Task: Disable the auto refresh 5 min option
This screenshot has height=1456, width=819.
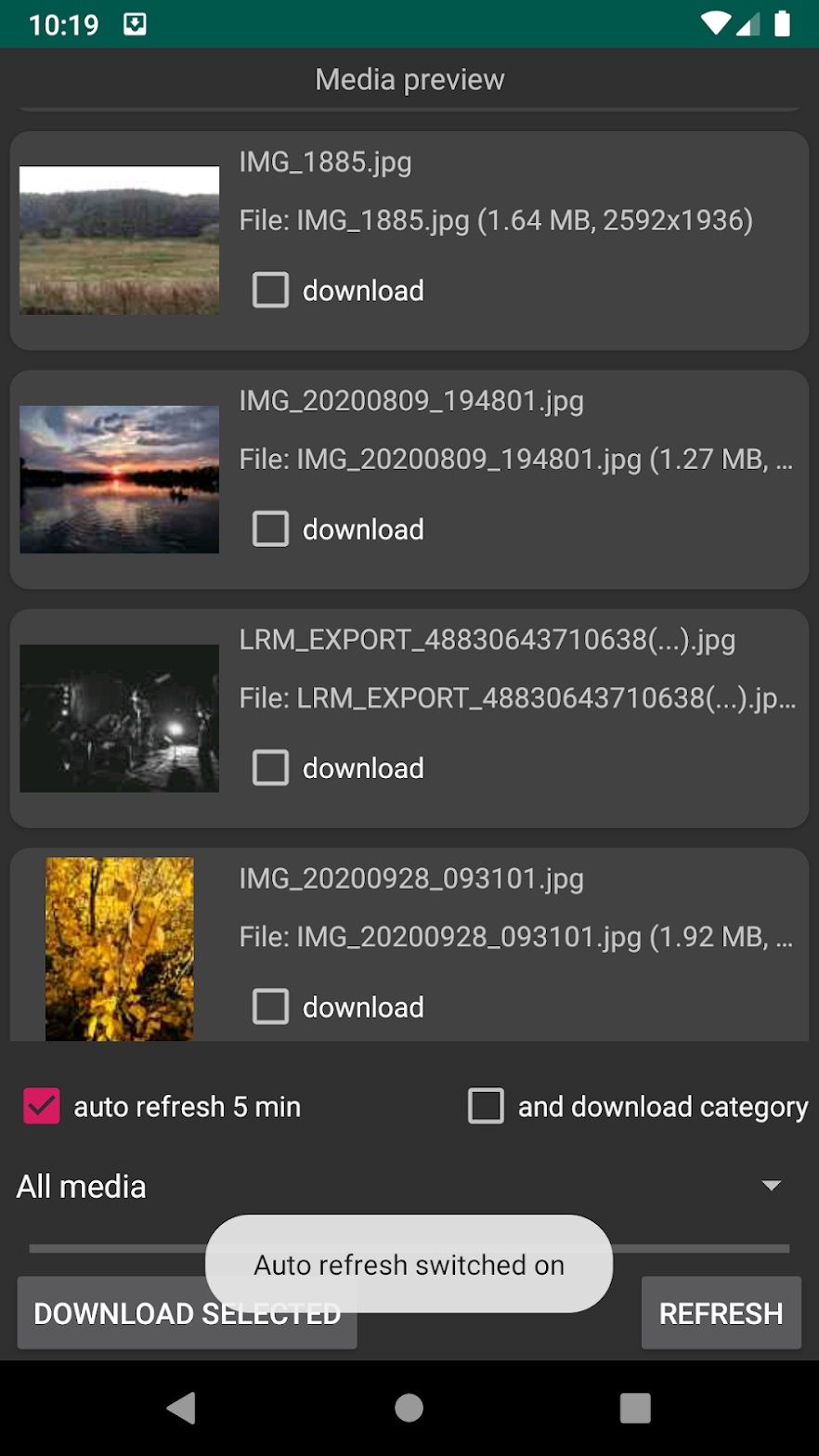Action: [x=39, y=1106]
